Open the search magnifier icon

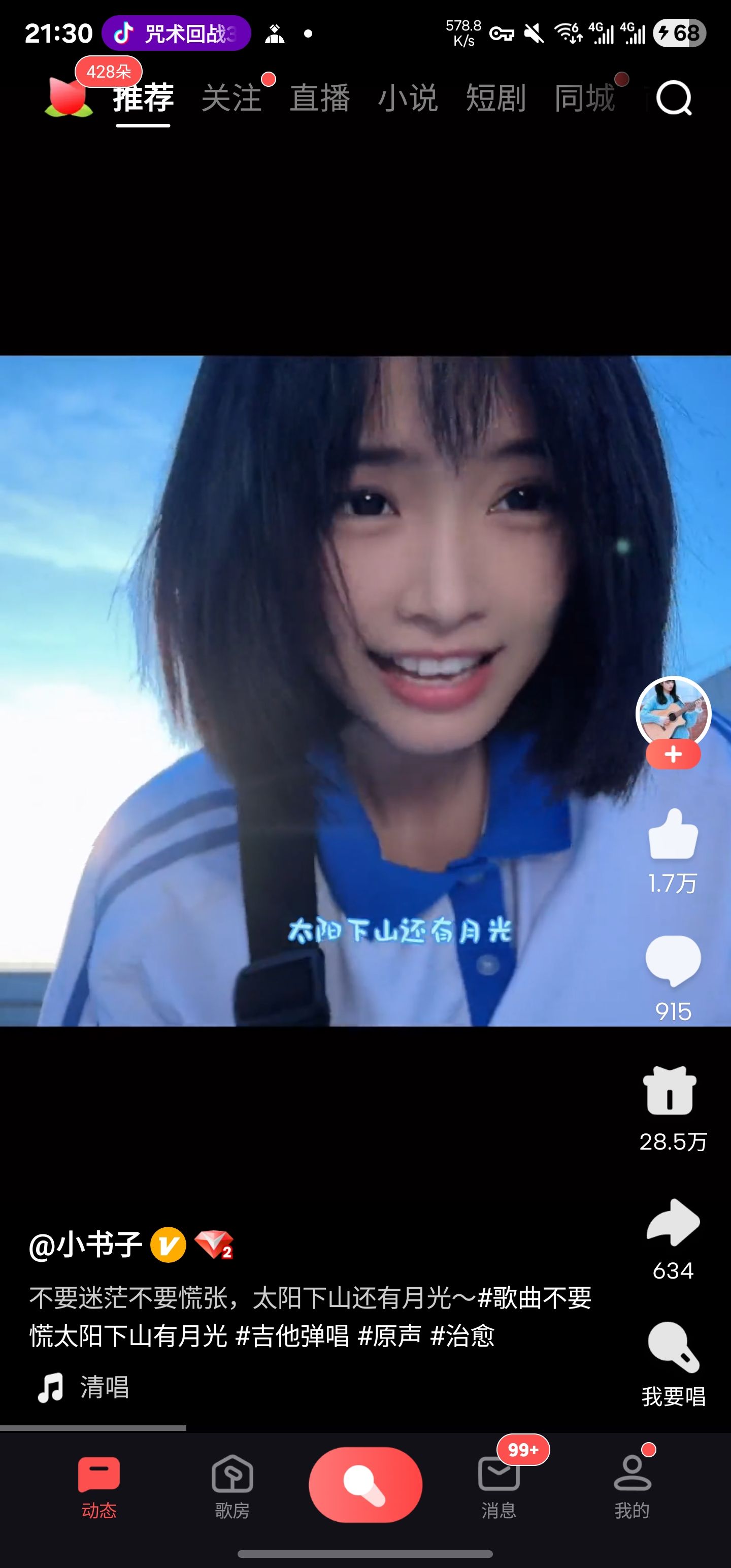(674, 98)
